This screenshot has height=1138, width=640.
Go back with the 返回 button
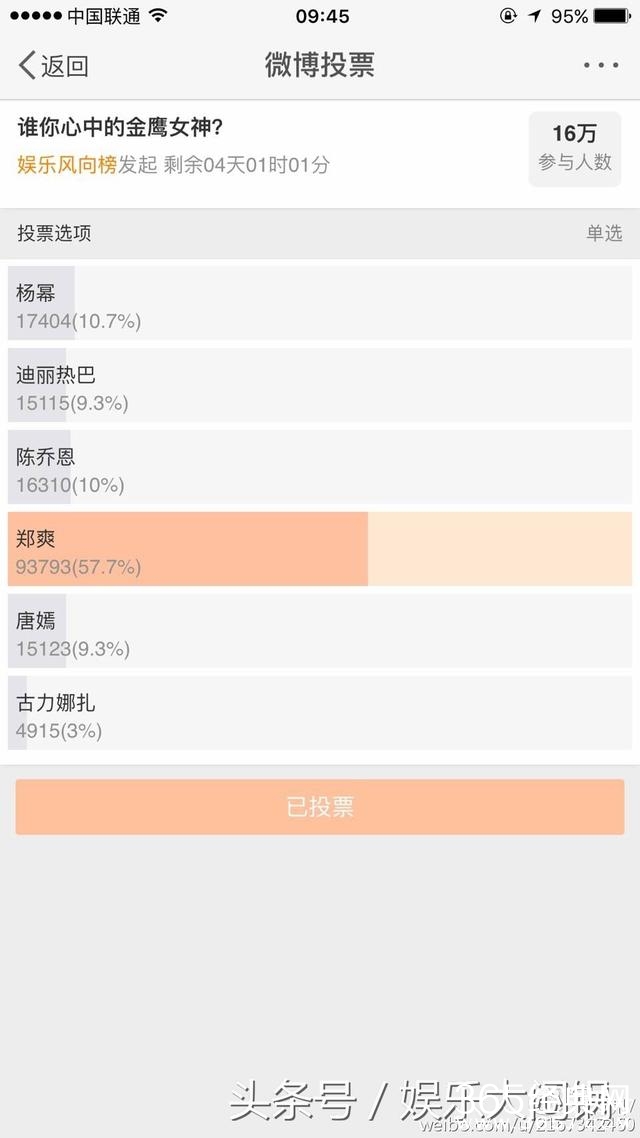point(54,66)
